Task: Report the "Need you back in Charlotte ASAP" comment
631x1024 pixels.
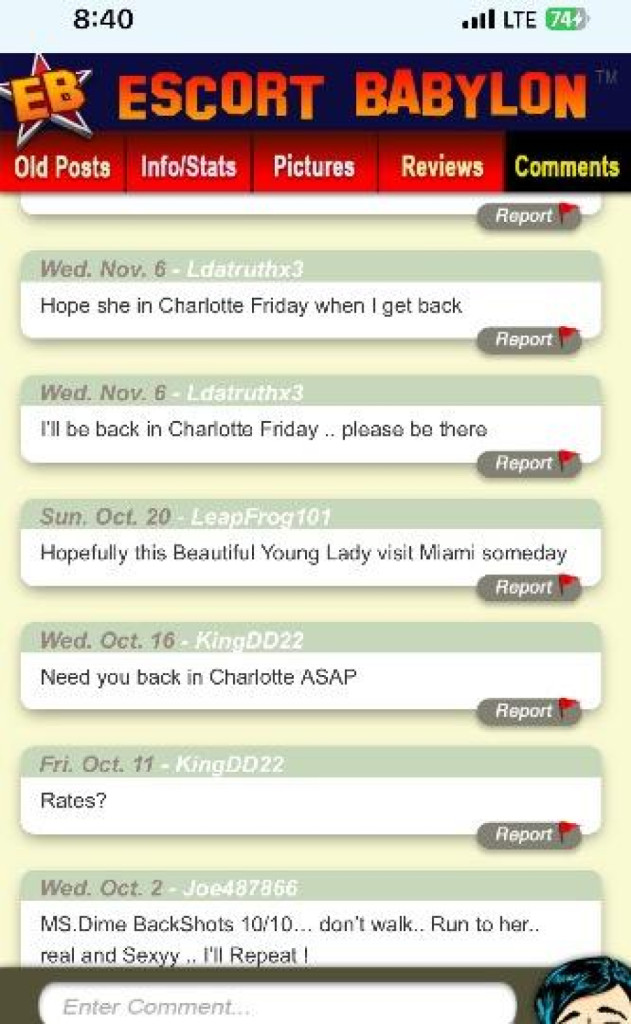Action: [528, 711]
